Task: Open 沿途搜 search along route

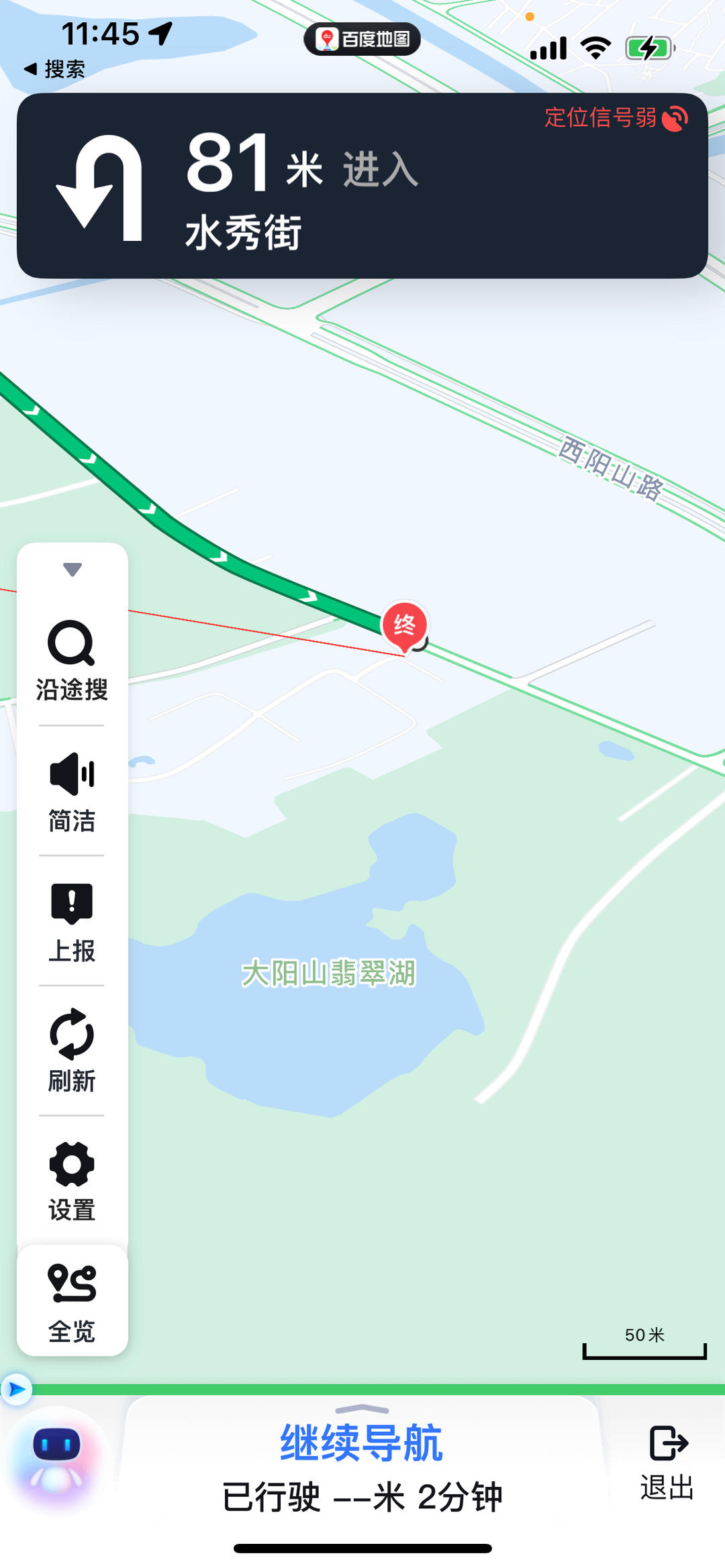Action: pyautogui.click(x=72, y=660)
